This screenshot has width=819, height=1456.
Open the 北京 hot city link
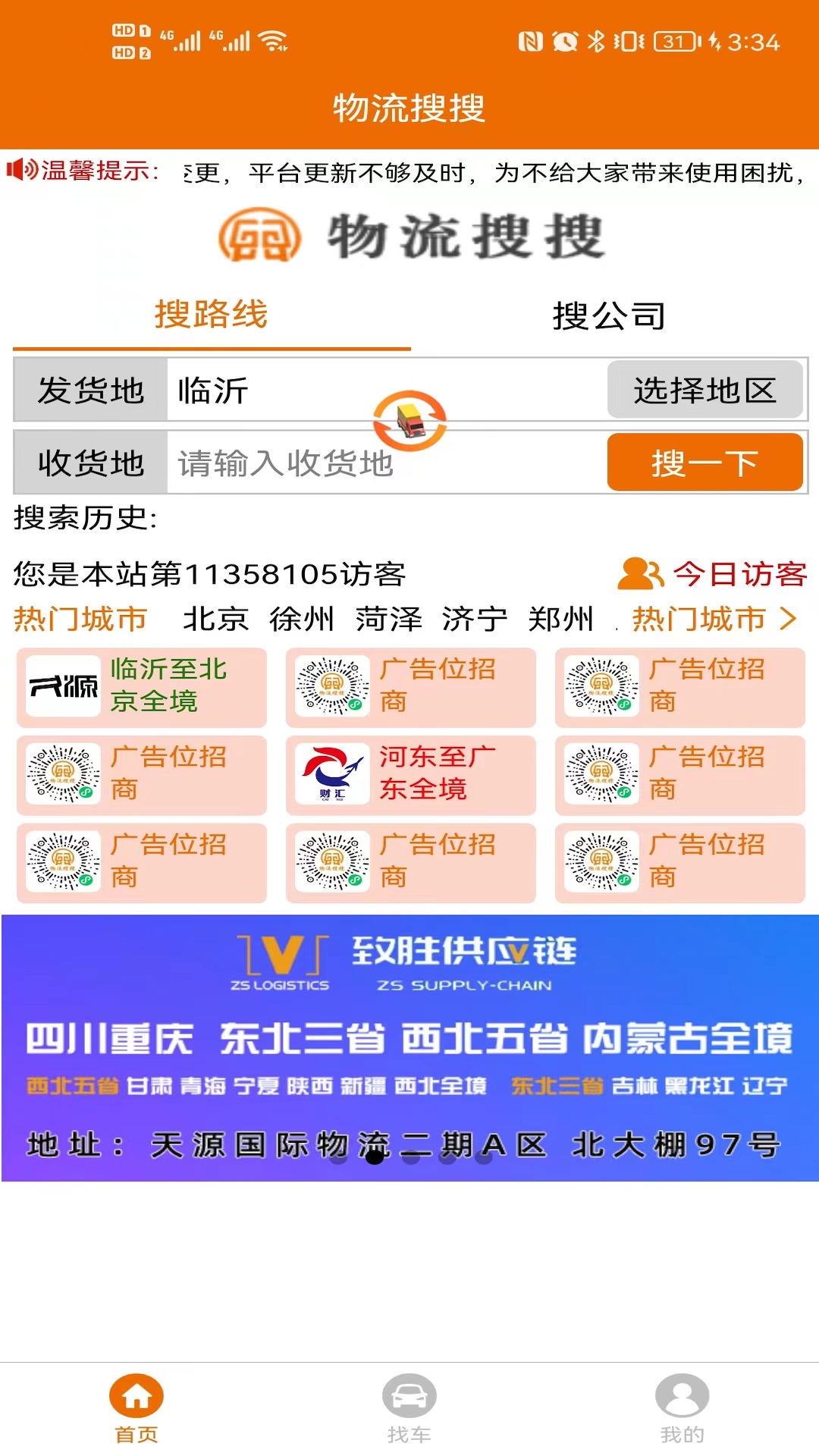(217, 619)
